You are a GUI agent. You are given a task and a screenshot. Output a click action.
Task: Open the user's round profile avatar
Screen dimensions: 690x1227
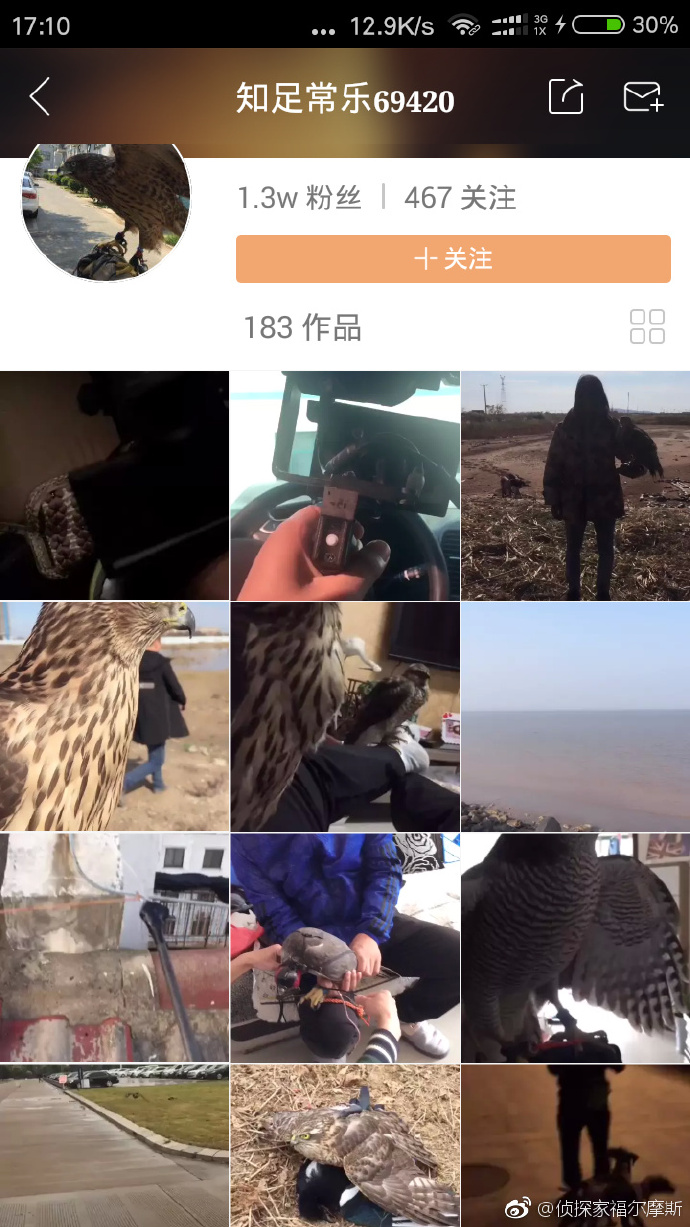[106, 210]
